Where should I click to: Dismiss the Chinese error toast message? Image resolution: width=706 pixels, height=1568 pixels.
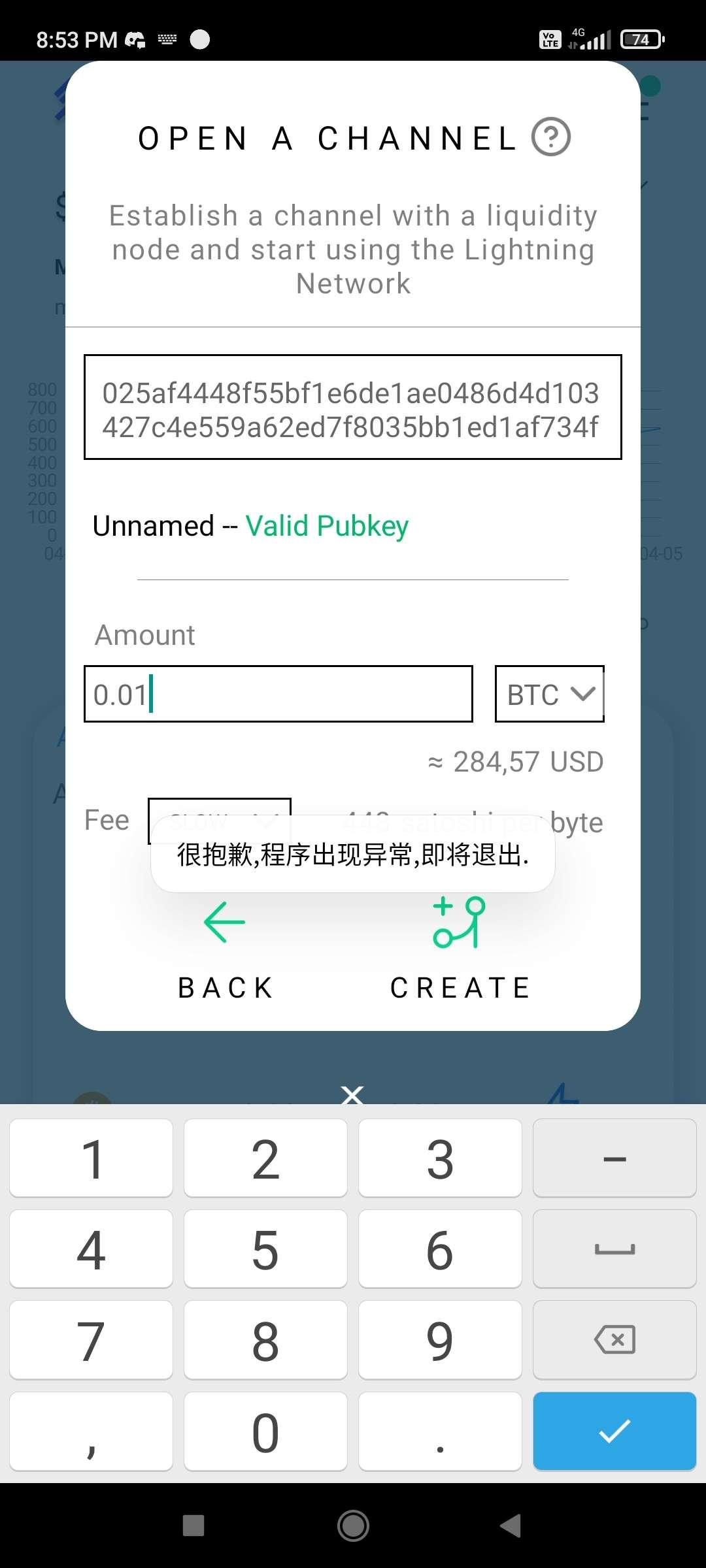352,856
